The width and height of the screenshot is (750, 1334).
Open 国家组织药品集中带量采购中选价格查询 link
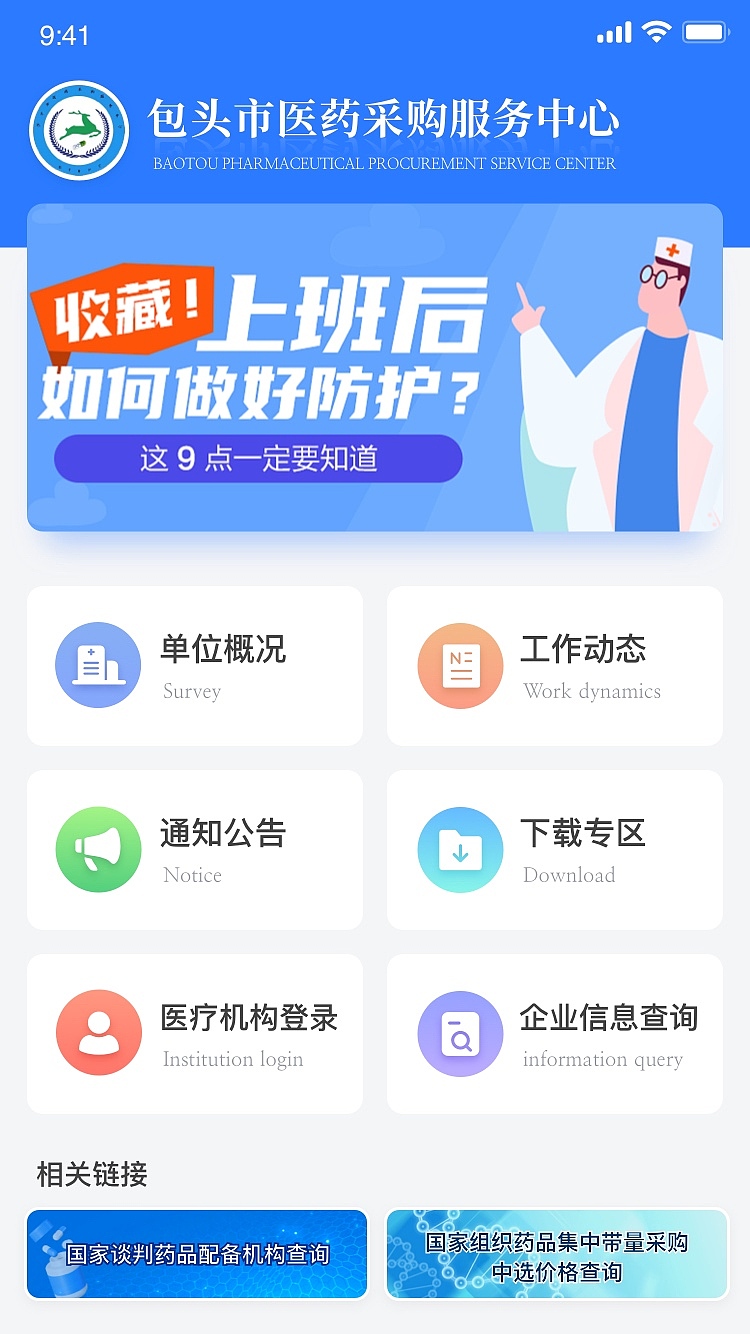[x=557, y=1254]
